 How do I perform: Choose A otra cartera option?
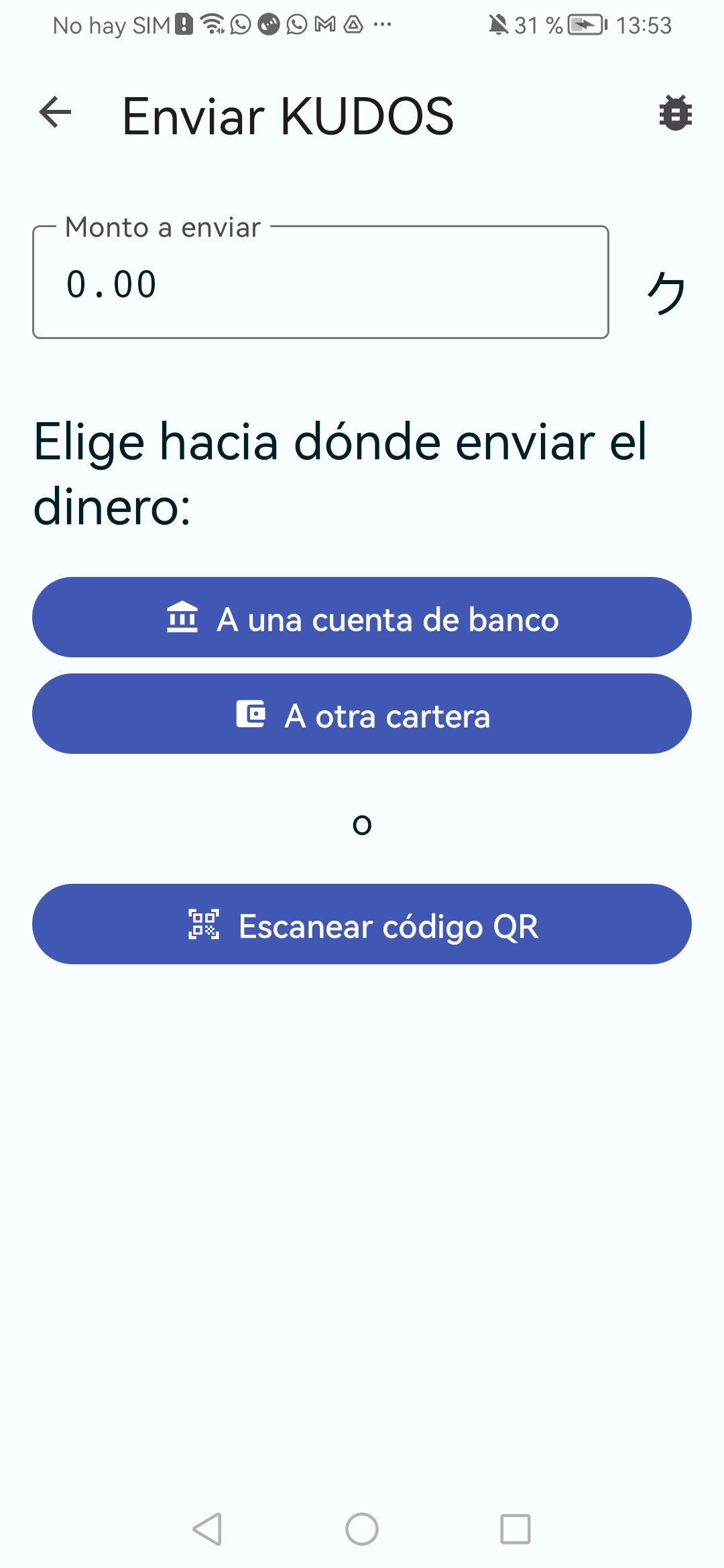pos(362,714)
